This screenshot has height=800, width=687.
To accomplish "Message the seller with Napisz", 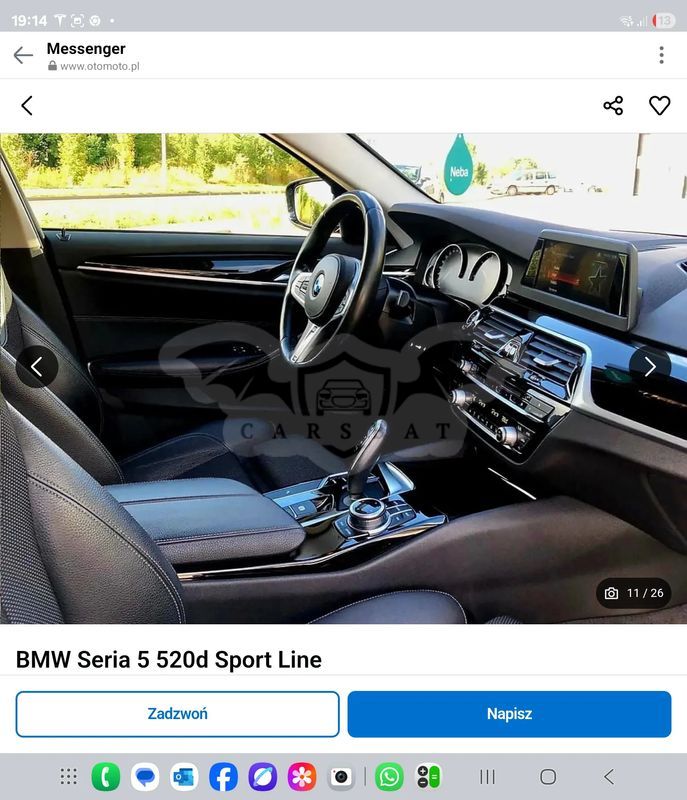I will tap(509, 714).
